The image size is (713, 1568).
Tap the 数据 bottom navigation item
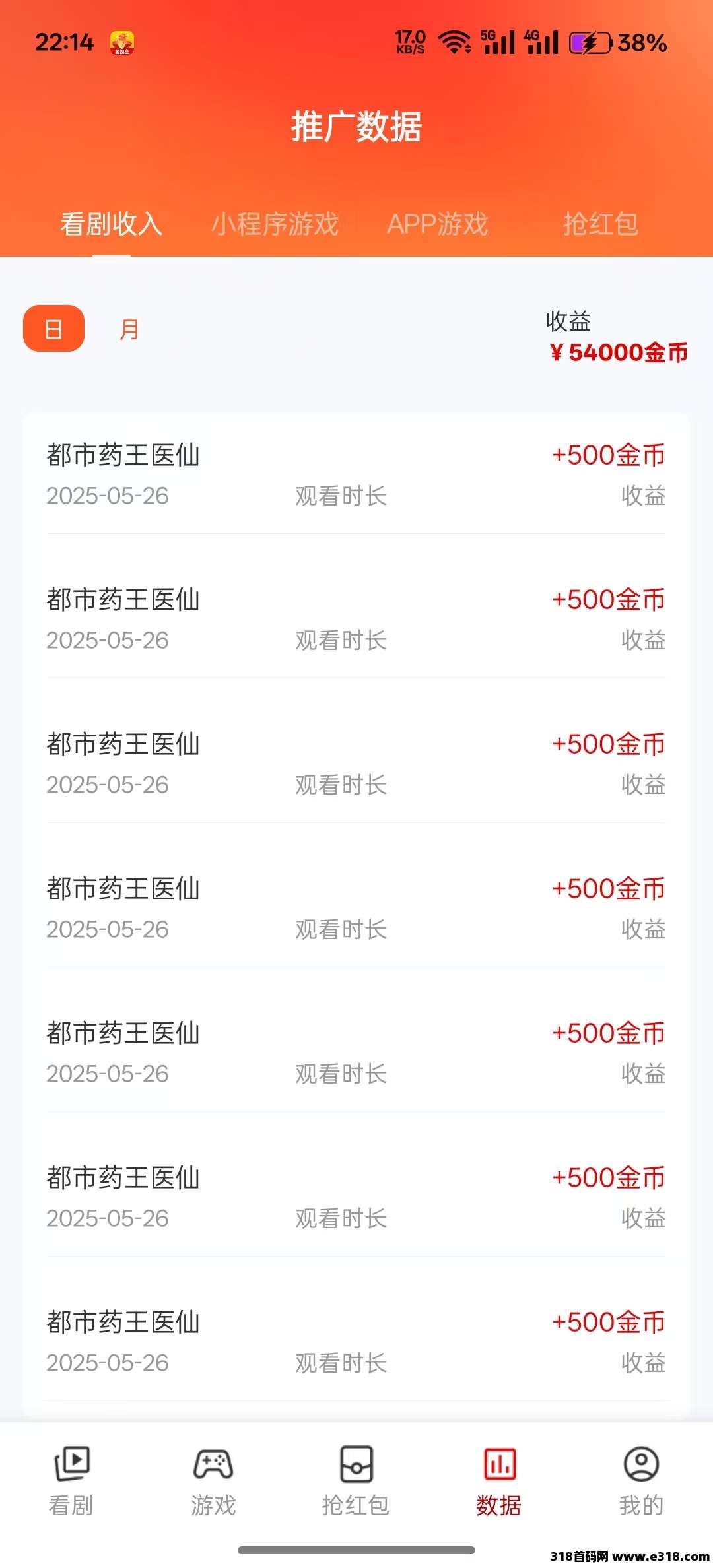(x=499, y=1481)
